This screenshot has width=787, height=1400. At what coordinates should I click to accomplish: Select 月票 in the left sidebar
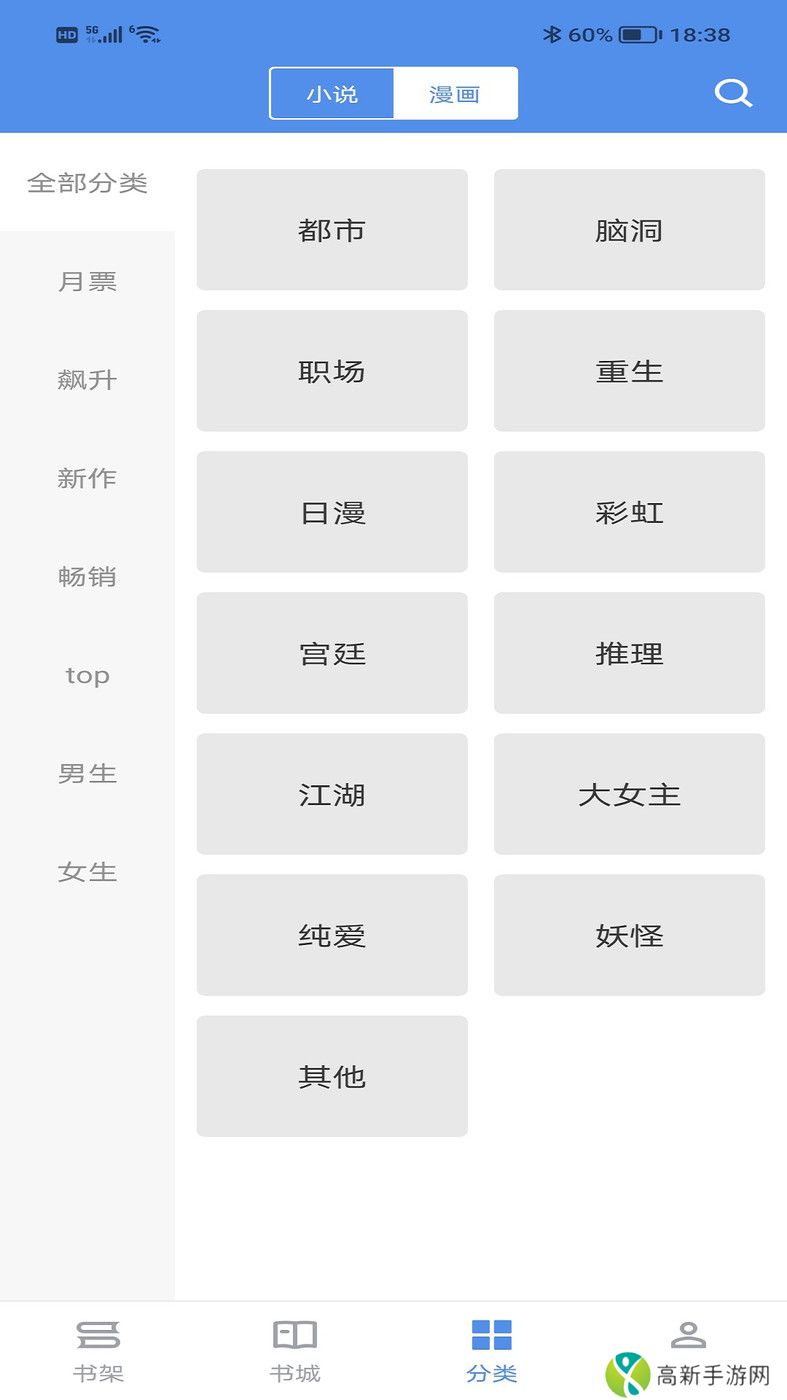87,281
